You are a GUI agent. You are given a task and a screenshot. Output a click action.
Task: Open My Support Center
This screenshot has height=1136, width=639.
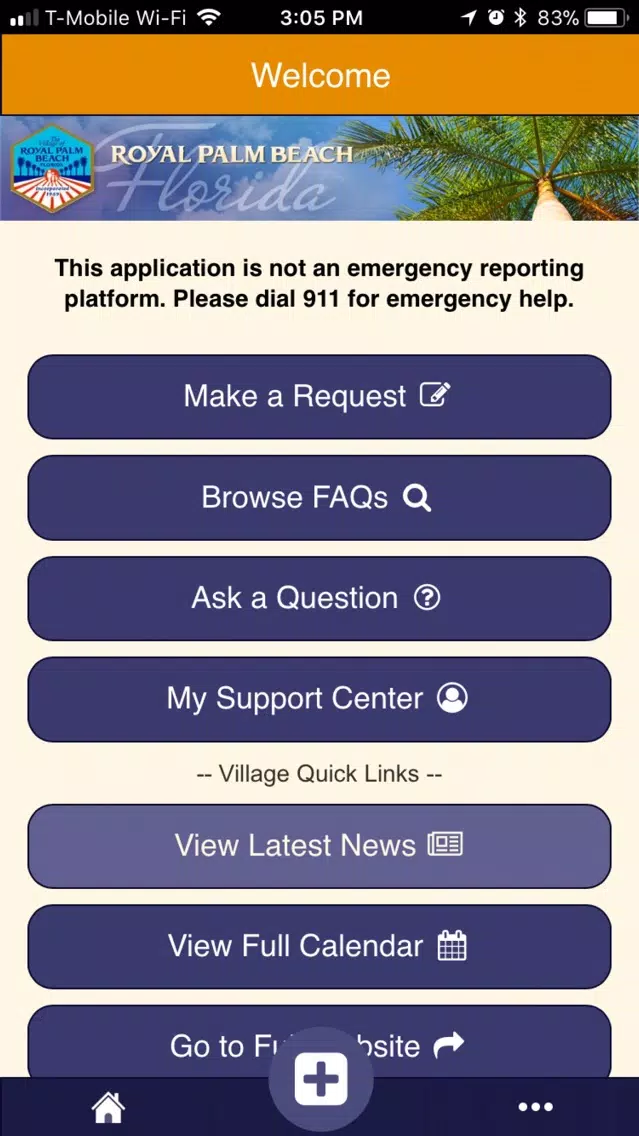coord(320,699)
